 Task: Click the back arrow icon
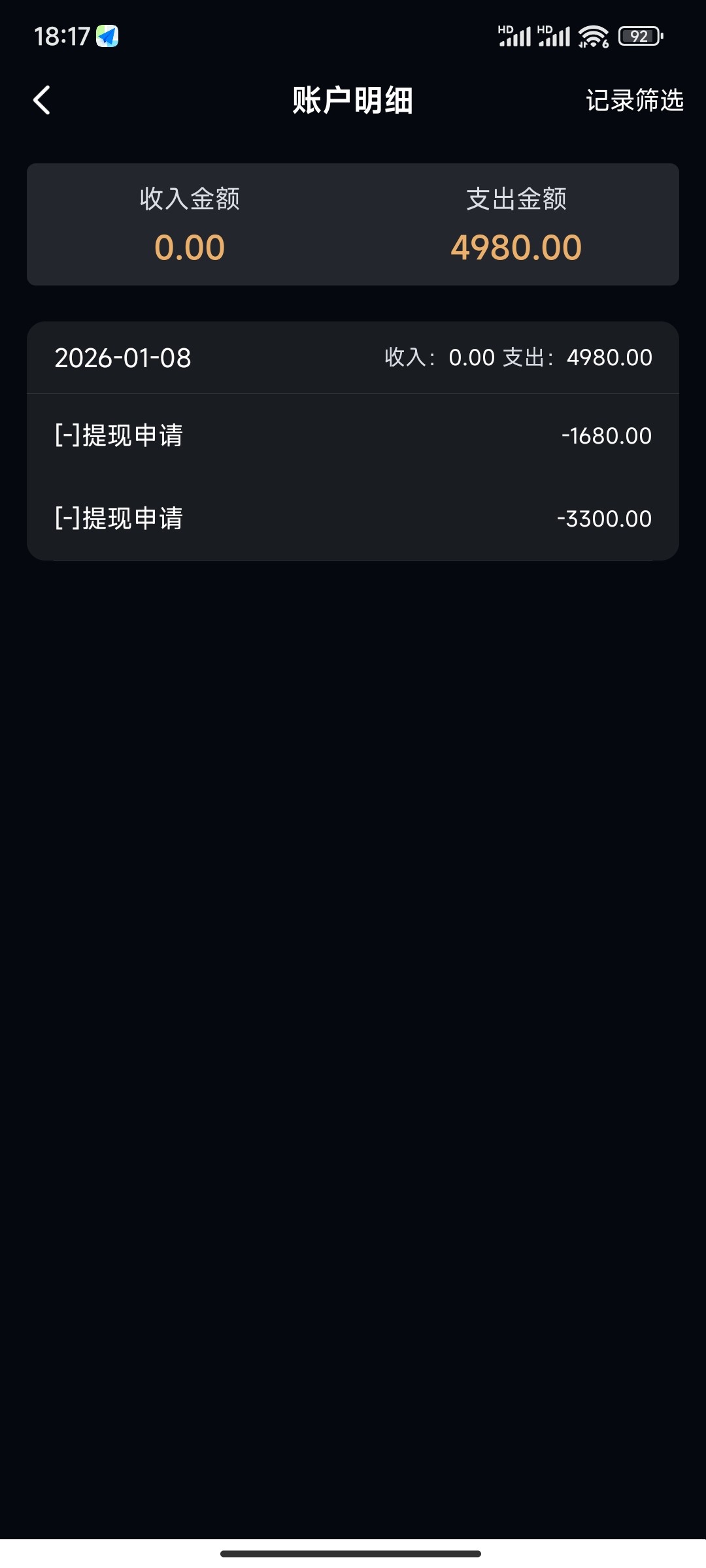[x=42, y=100]
